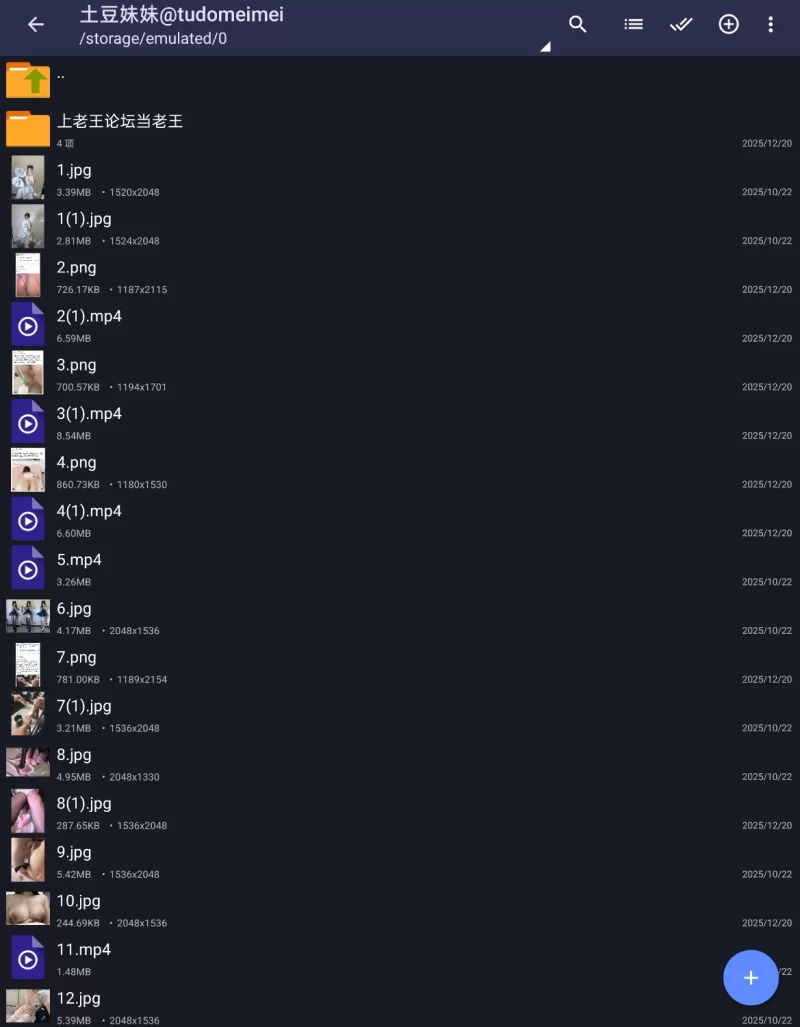Expand the storage path dropdown

click(545, 47)
